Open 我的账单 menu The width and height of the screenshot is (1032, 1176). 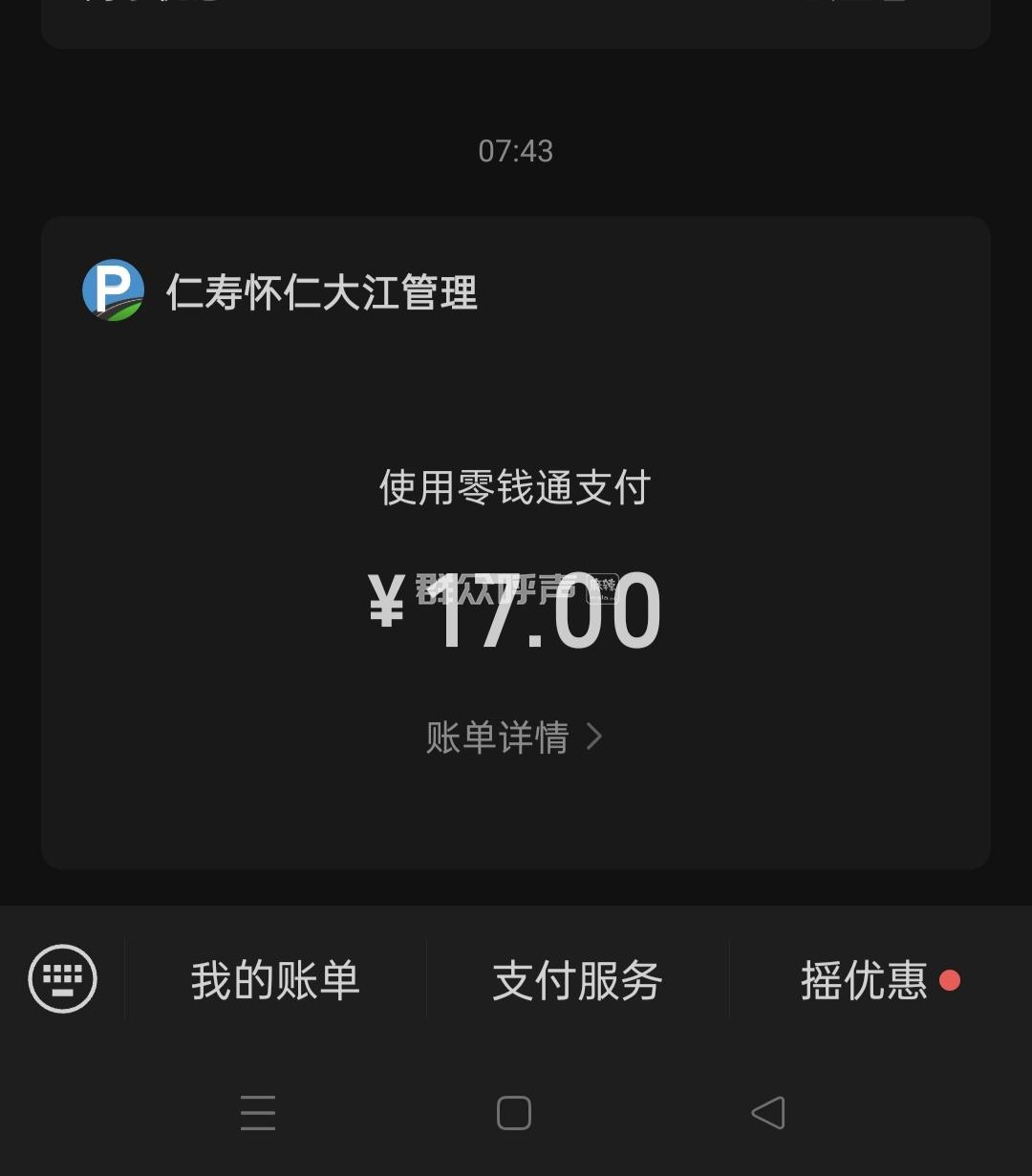pyautogui.click(x=275, y=980)
